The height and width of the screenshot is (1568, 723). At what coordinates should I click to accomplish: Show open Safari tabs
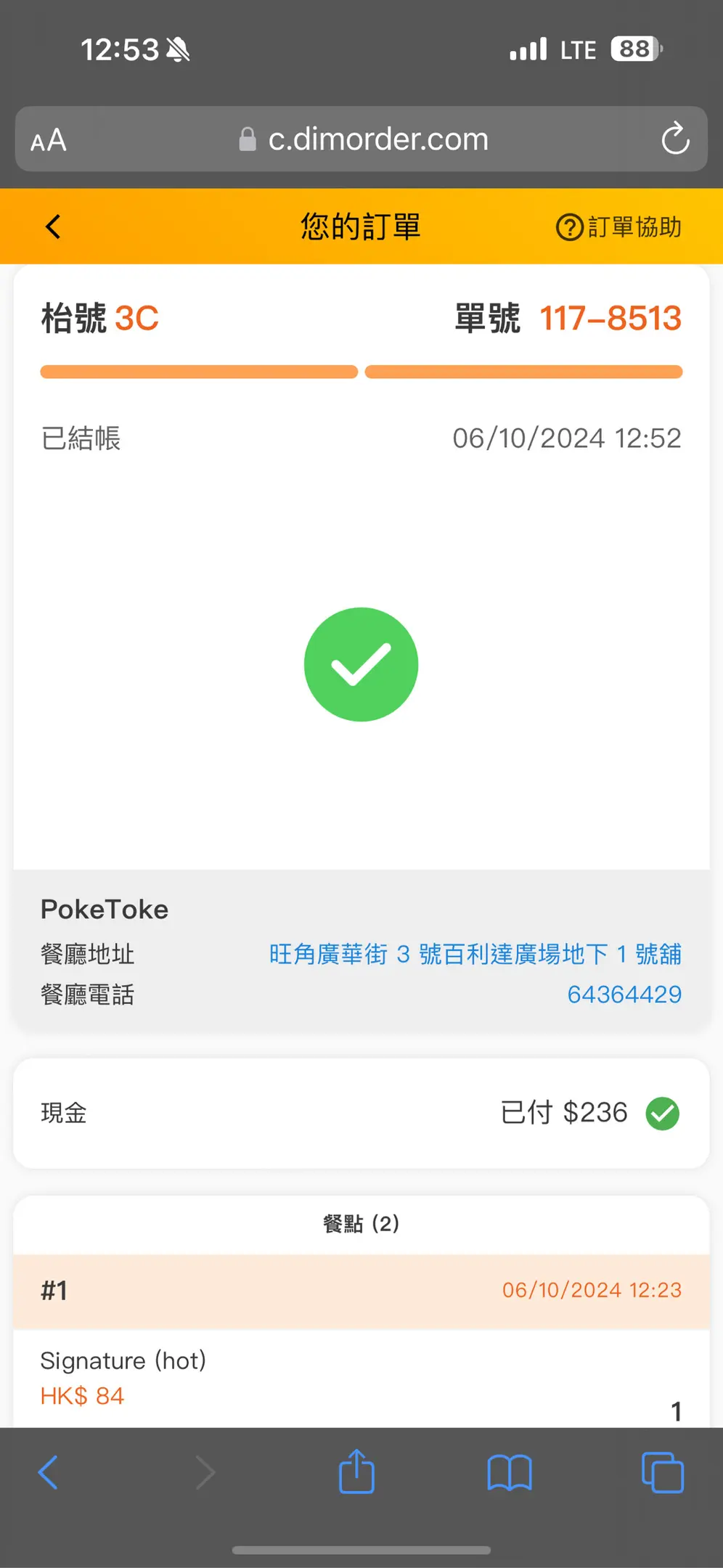click(663, 1473)
